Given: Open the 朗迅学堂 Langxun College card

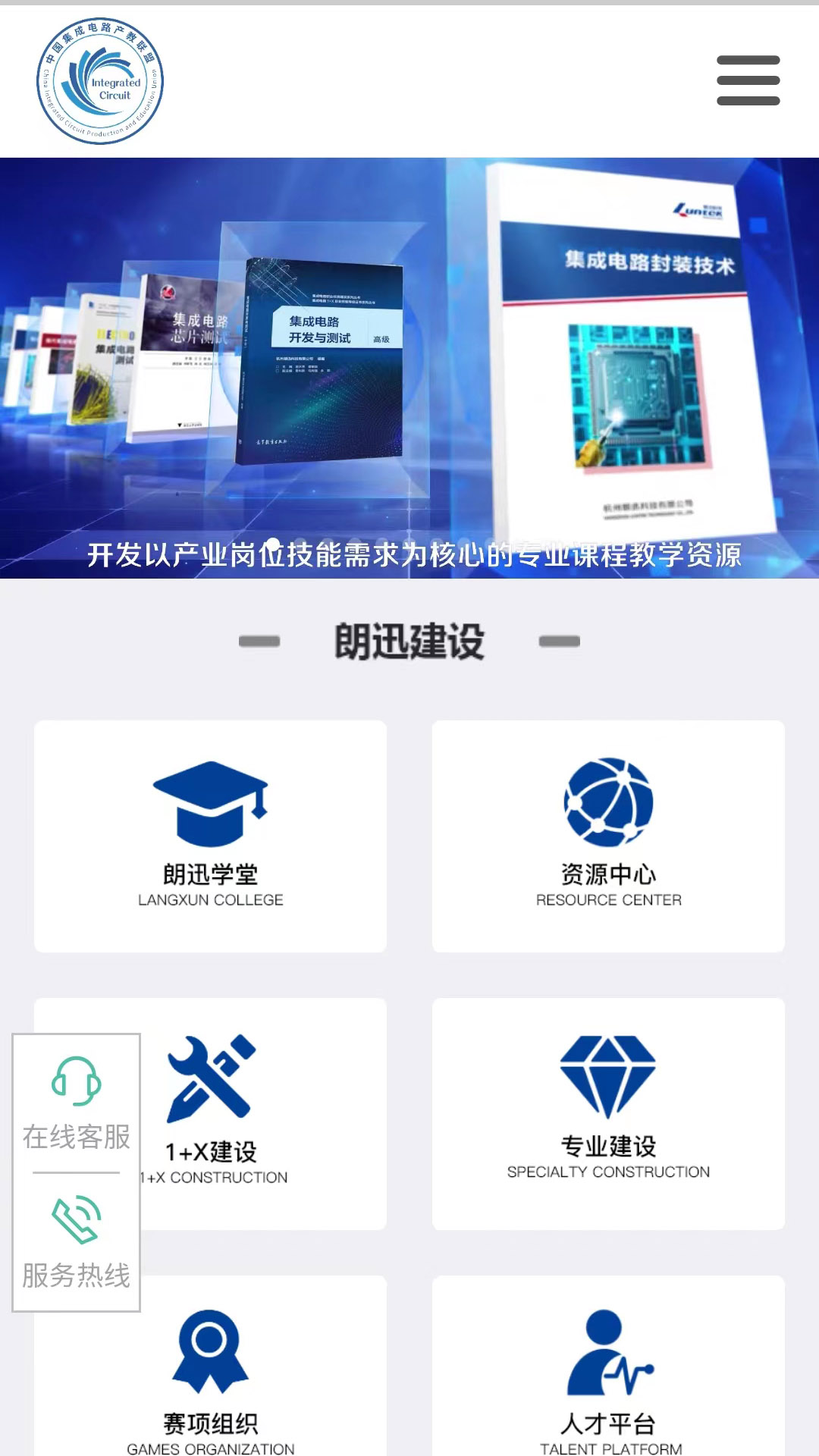Looking at the screenshot, I should [210, 836].
